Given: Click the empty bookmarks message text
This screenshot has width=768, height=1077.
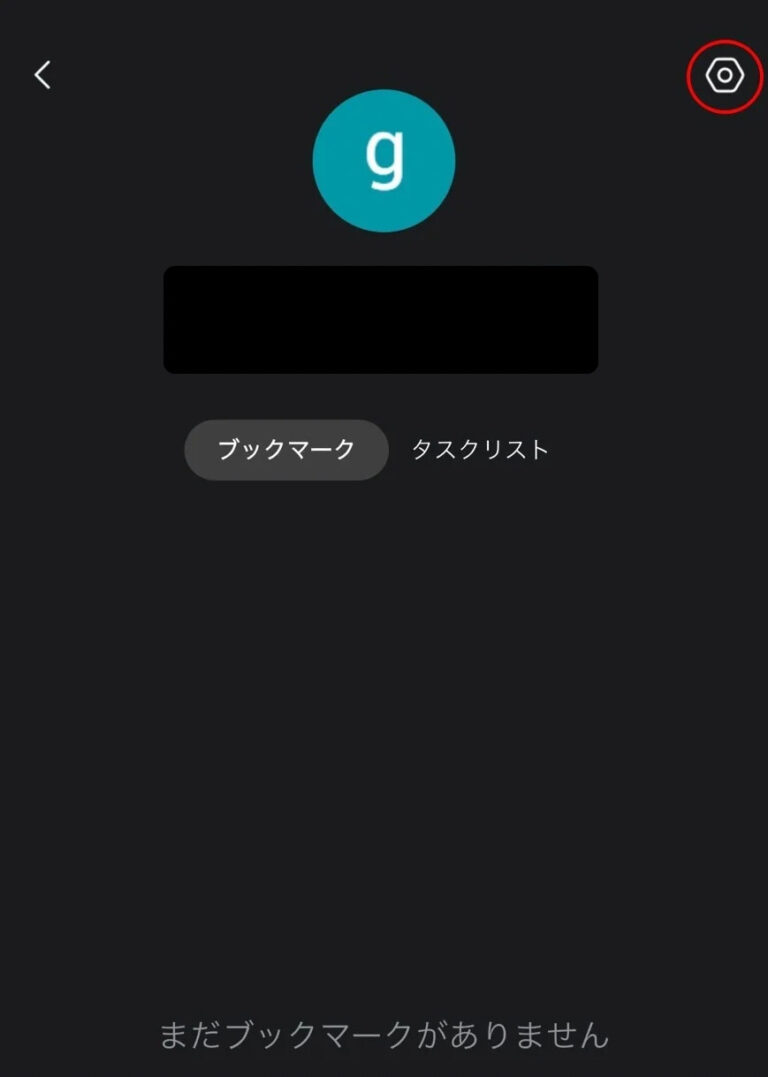Looking at the screenshot, I should [384, 1039].
